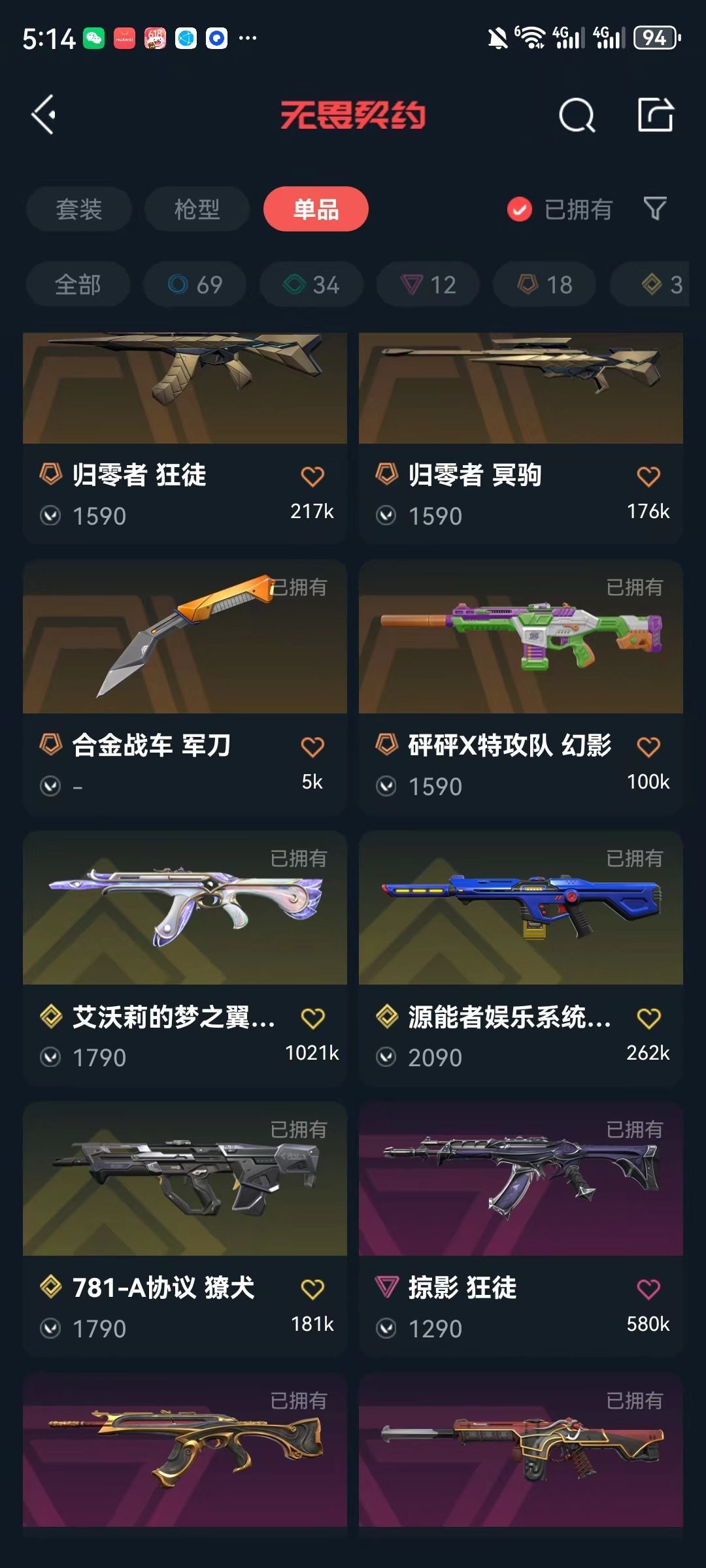Favorite the 砰砰X特攻队 幻影 skin

click(x=648, y=747)
